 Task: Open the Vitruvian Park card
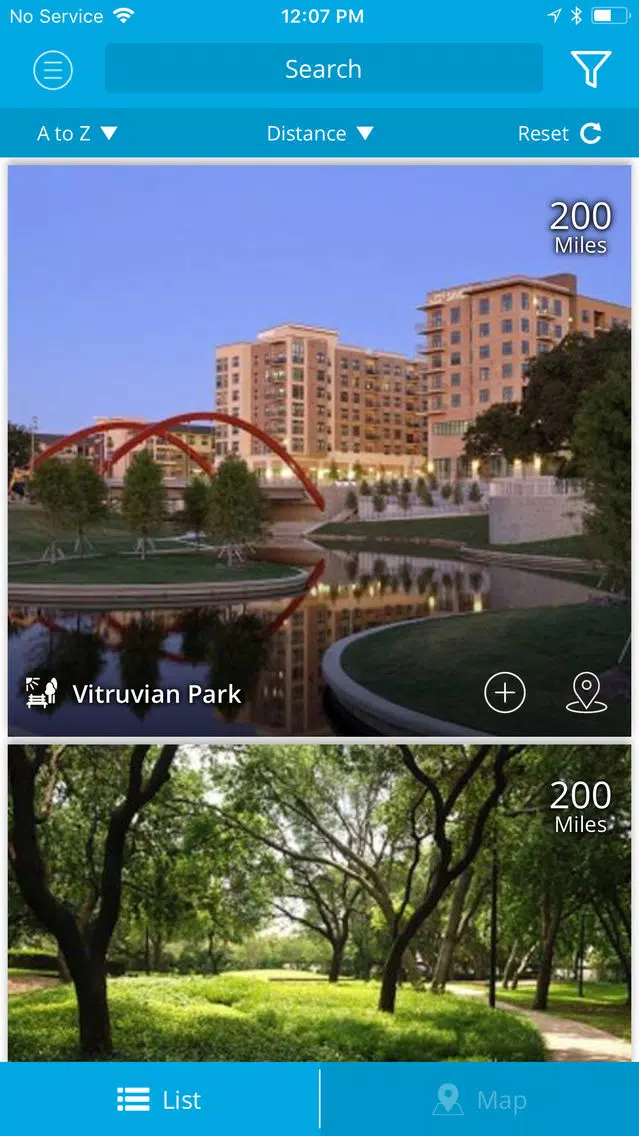[320, 451]
